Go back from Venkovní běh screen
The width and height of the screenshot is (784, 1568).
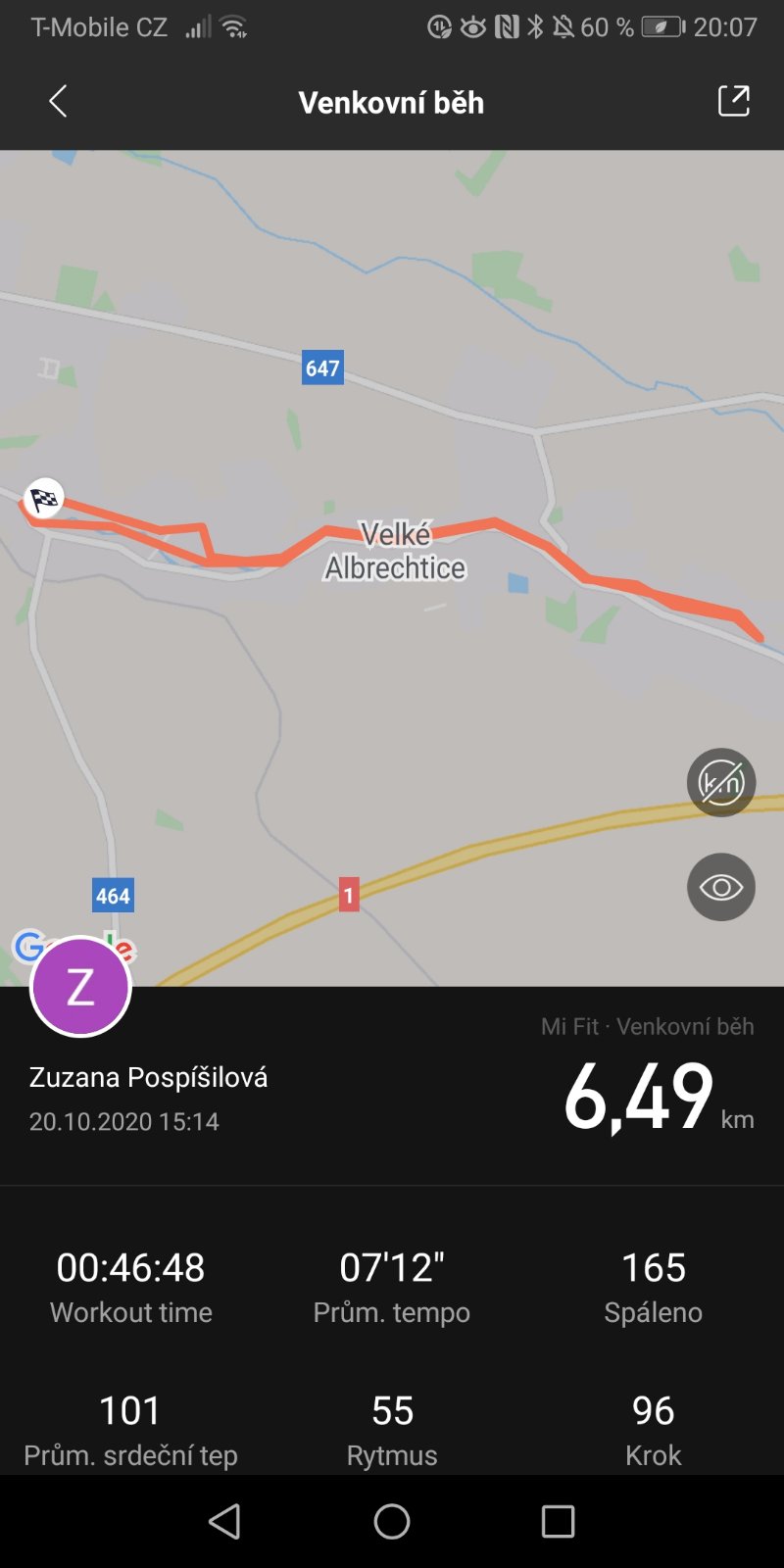pyautogui.click(x=58, y=101)
